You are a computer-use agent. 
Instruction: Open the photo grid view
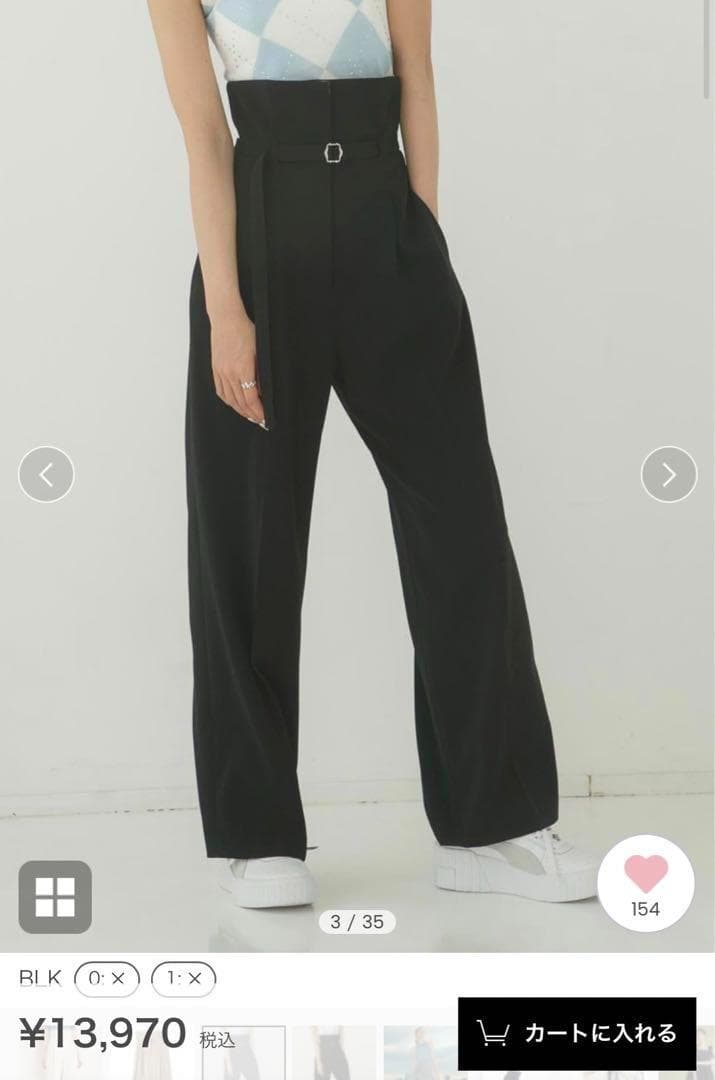(55, 897)
